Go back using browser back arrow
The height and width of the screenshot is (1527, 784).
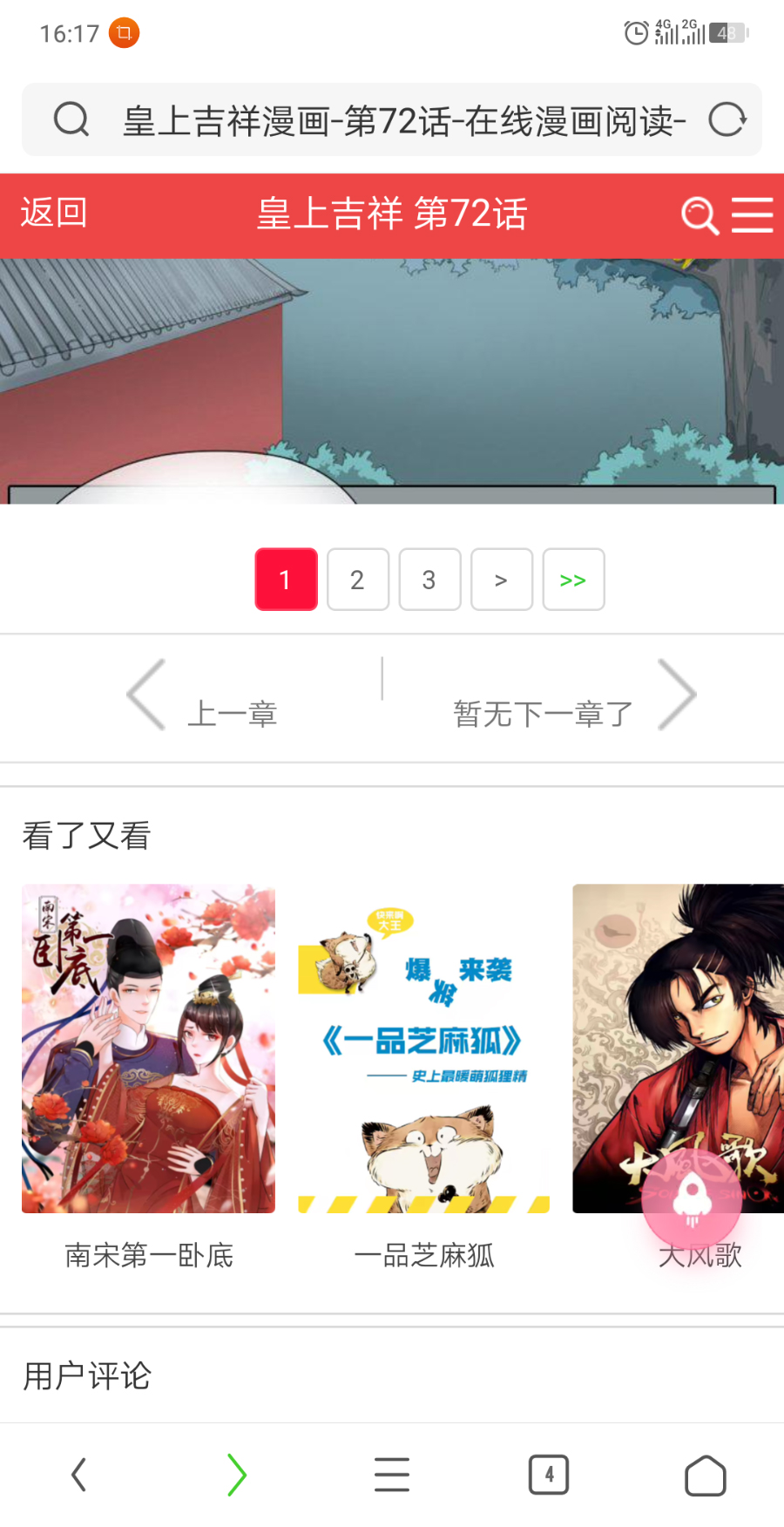[x=78, y=1475]
